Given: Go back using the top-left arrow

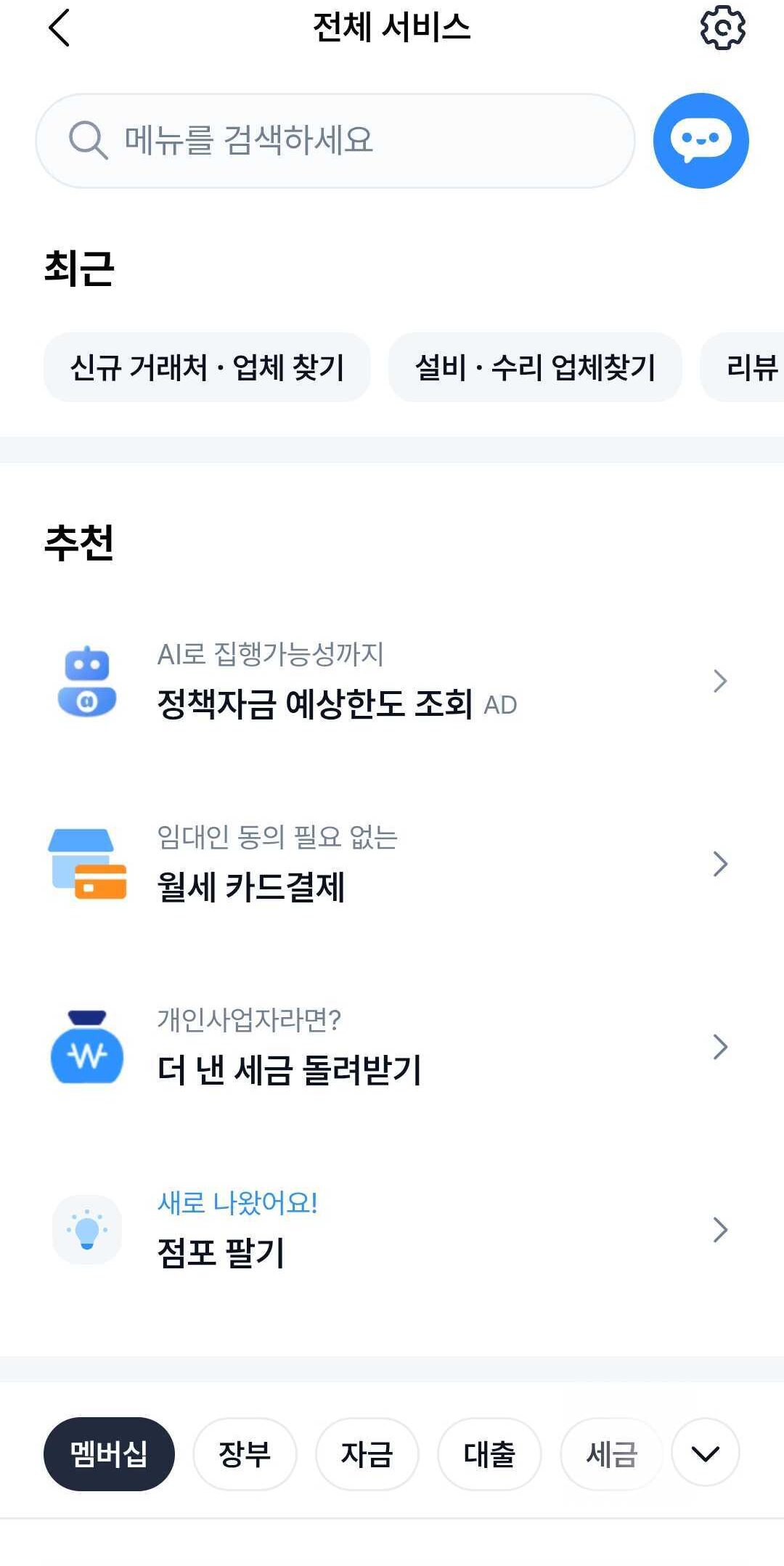Looking at the screenshot, I should [x=60, y=28].
